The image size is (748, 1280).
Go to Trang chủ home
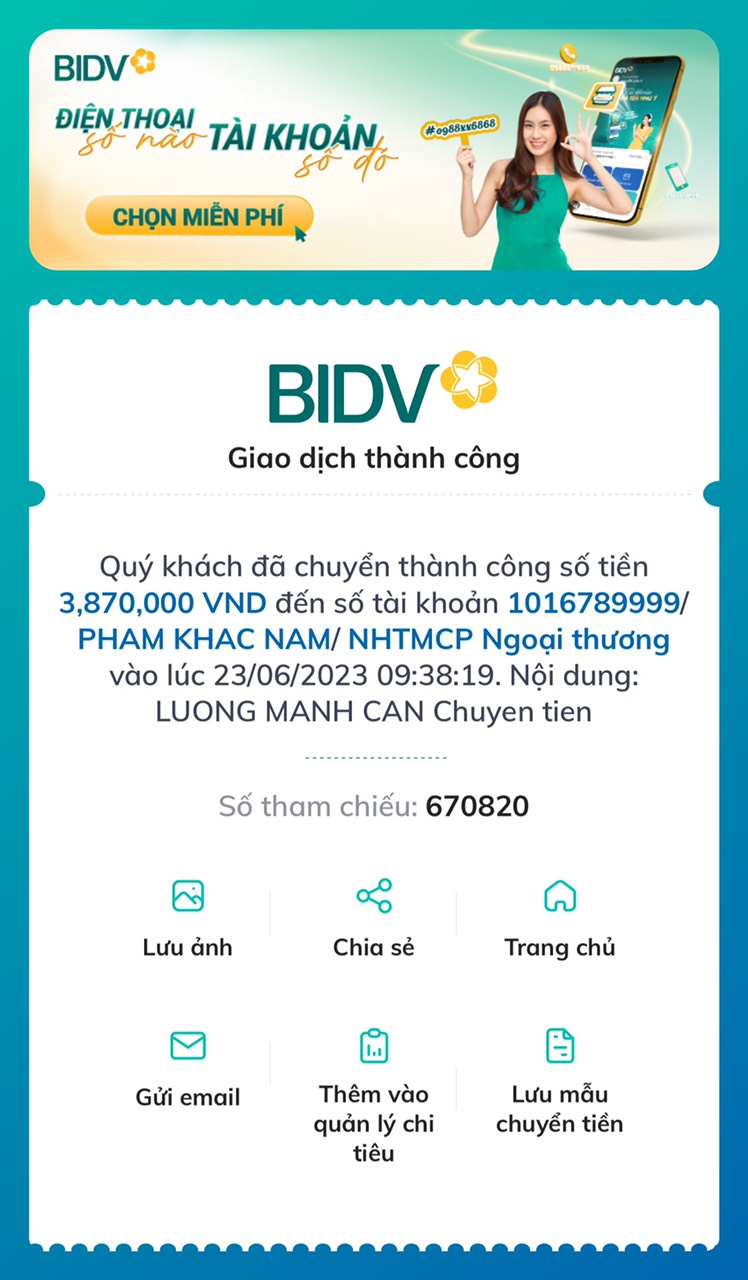(x=560, y=919)
